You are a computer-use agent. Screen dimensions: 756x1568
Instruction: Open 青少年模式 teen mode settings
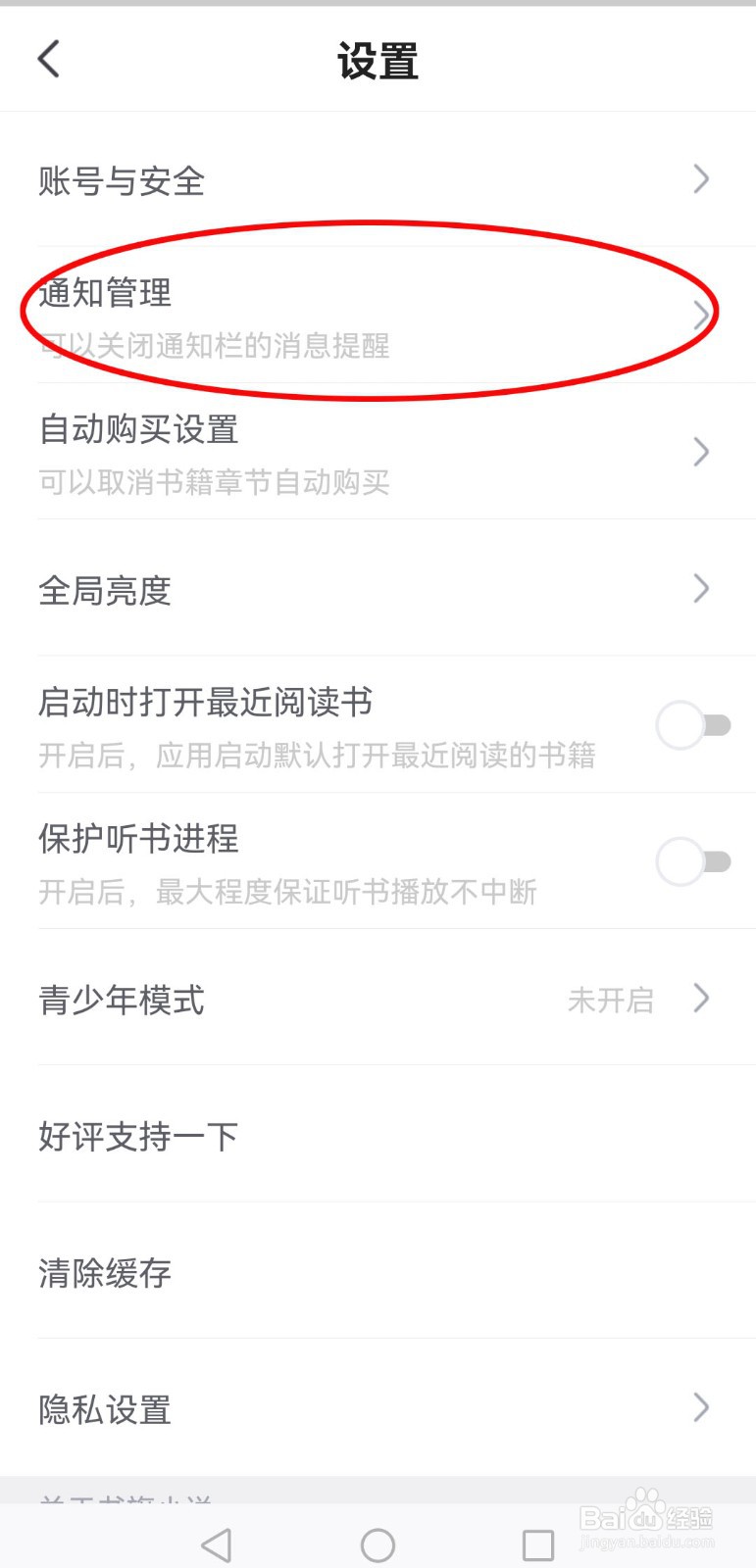(x=121, y=1001)
